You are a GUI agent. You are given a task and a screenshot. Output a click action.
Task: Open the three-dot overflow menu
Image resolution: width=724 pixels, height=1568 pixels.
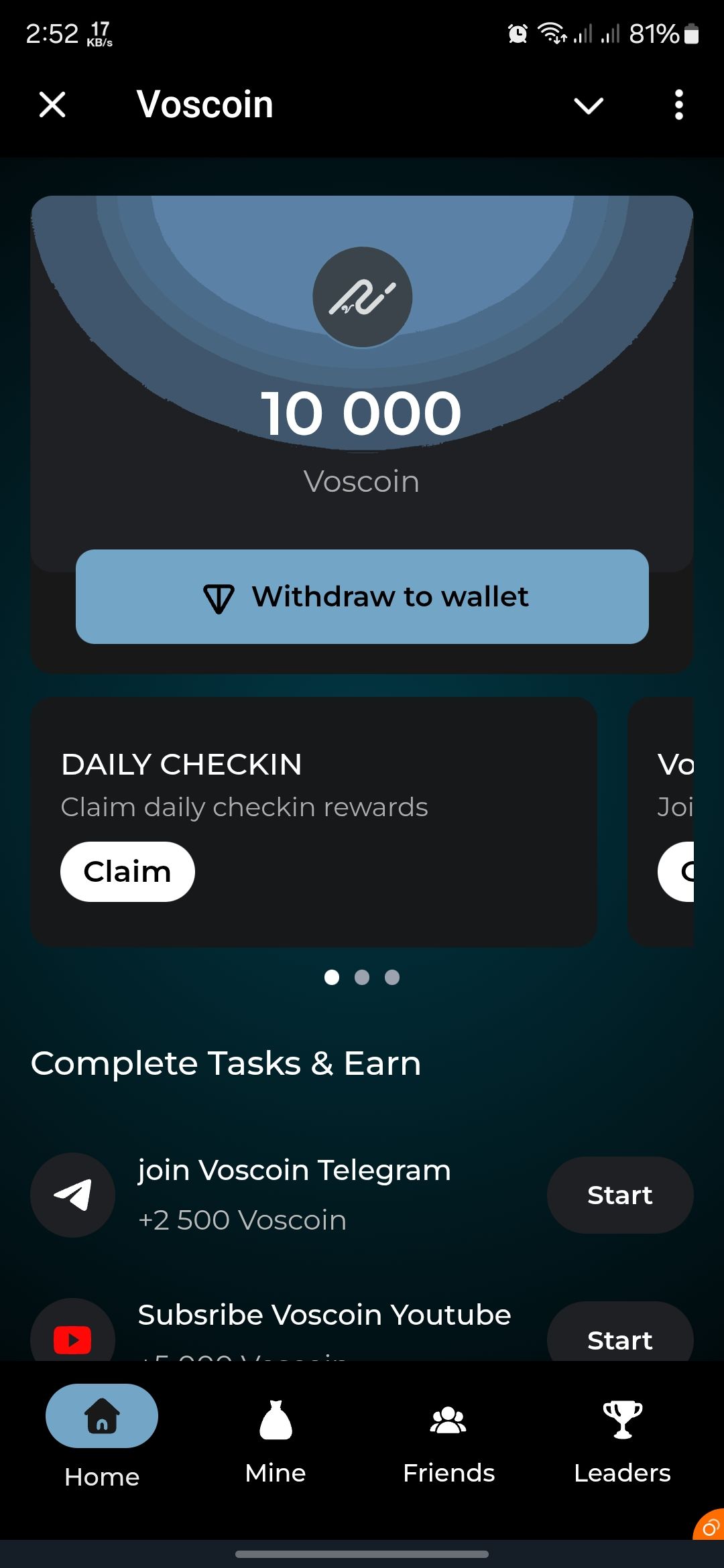pos(678,105)
